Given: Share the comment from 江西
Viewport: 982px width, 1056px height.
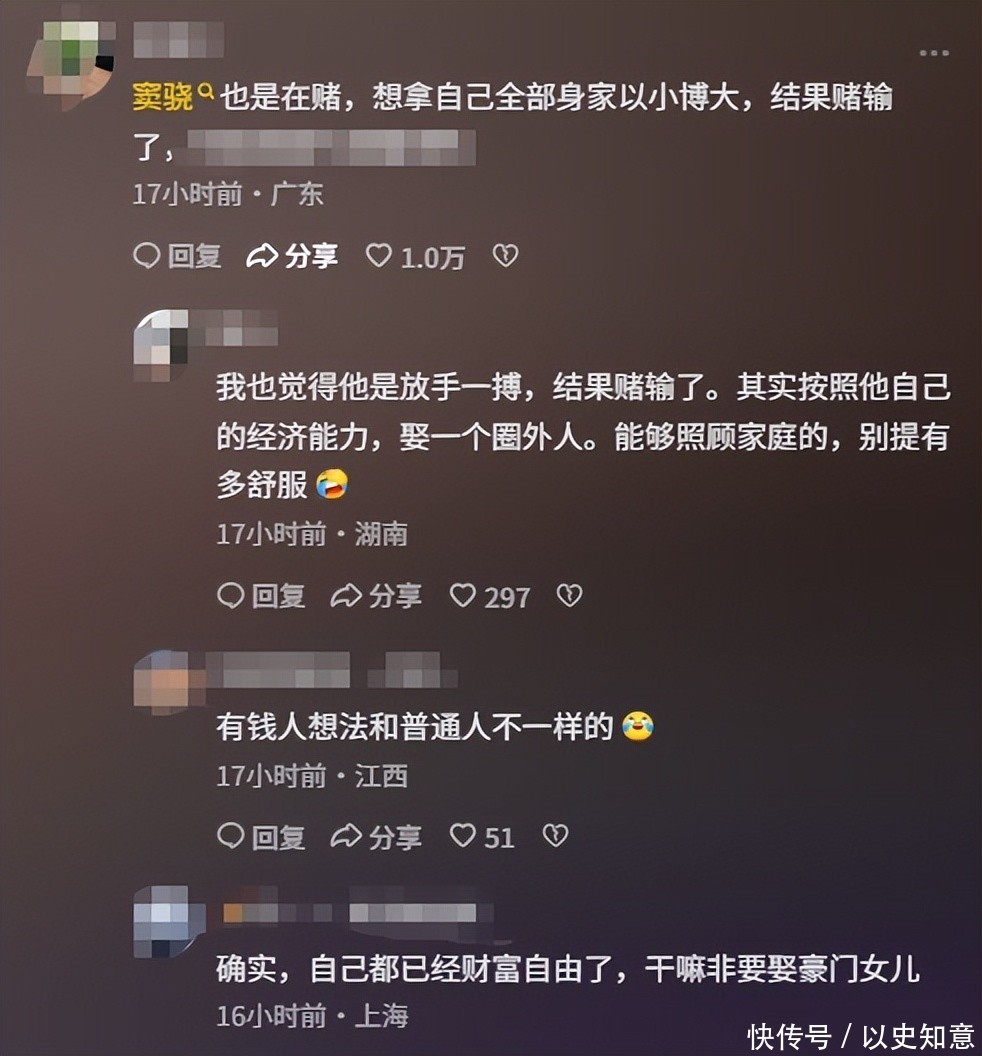Looking at the screenshot, I should pyautogui.click(x=376, y=836).
